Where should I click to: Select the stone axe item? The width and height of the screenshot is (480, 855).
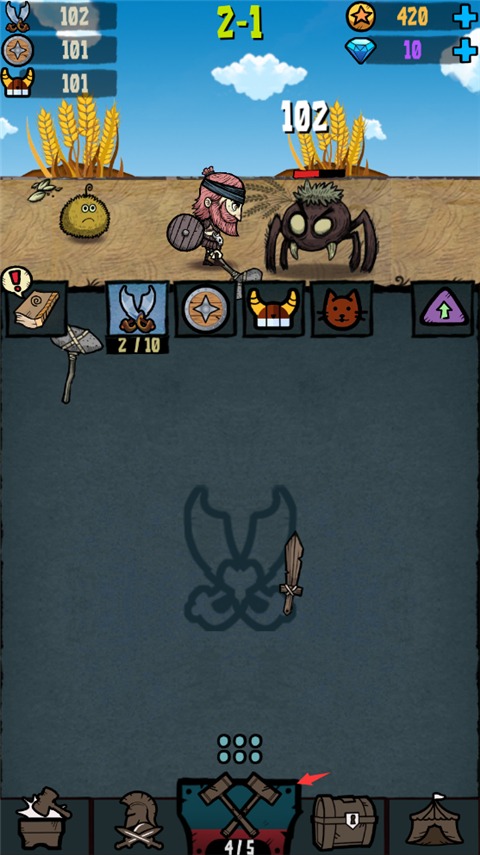tap(75, 361)
